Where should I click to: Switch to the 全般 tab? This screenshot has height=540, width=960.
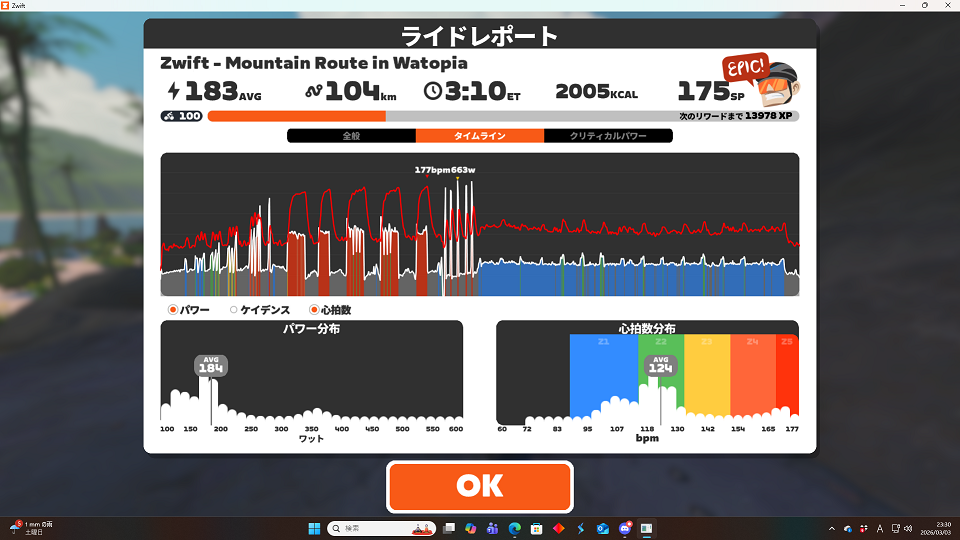click(x=351, y=136)
